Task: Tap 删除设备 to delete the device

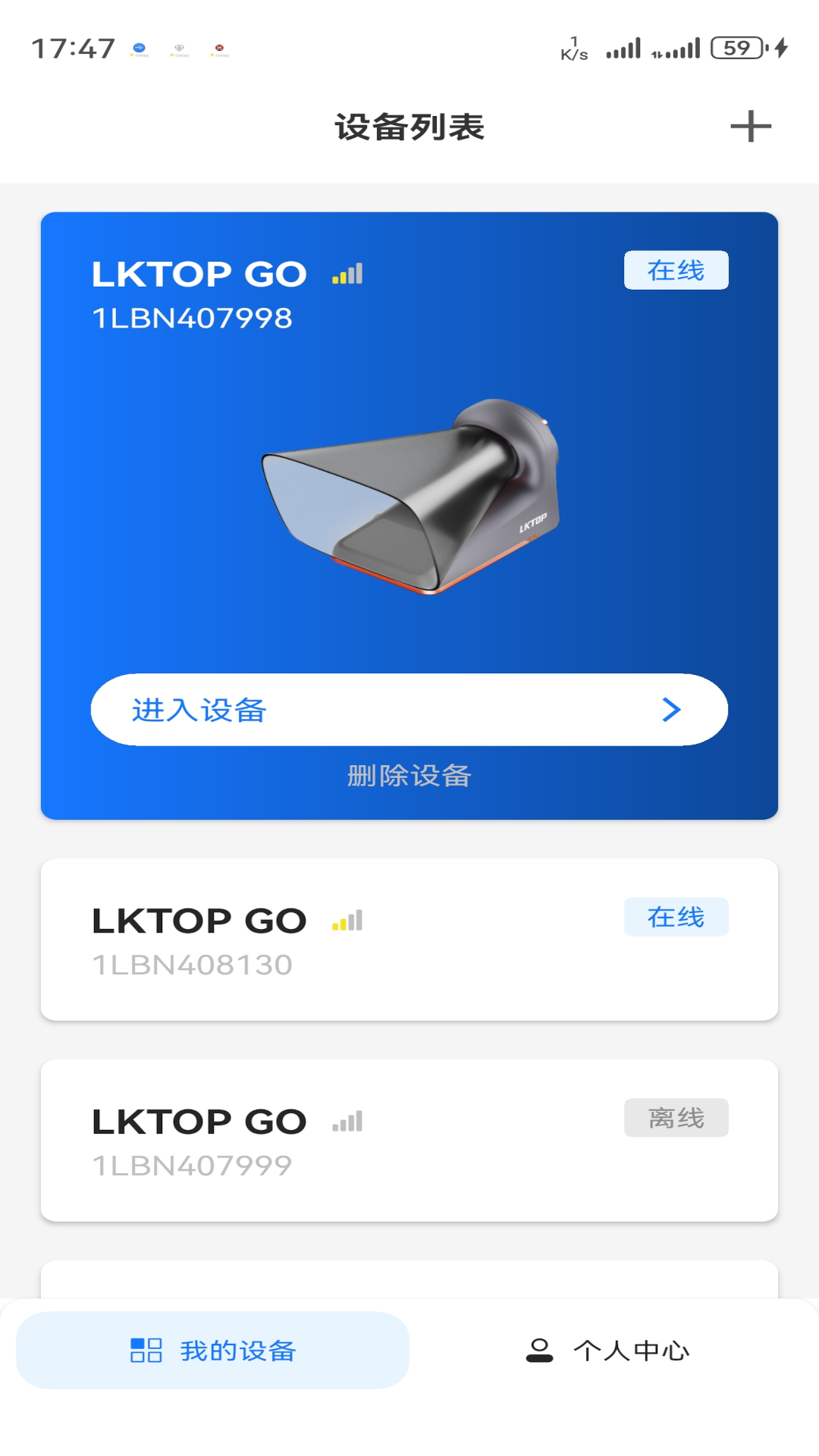Action: tap(409, 776)
